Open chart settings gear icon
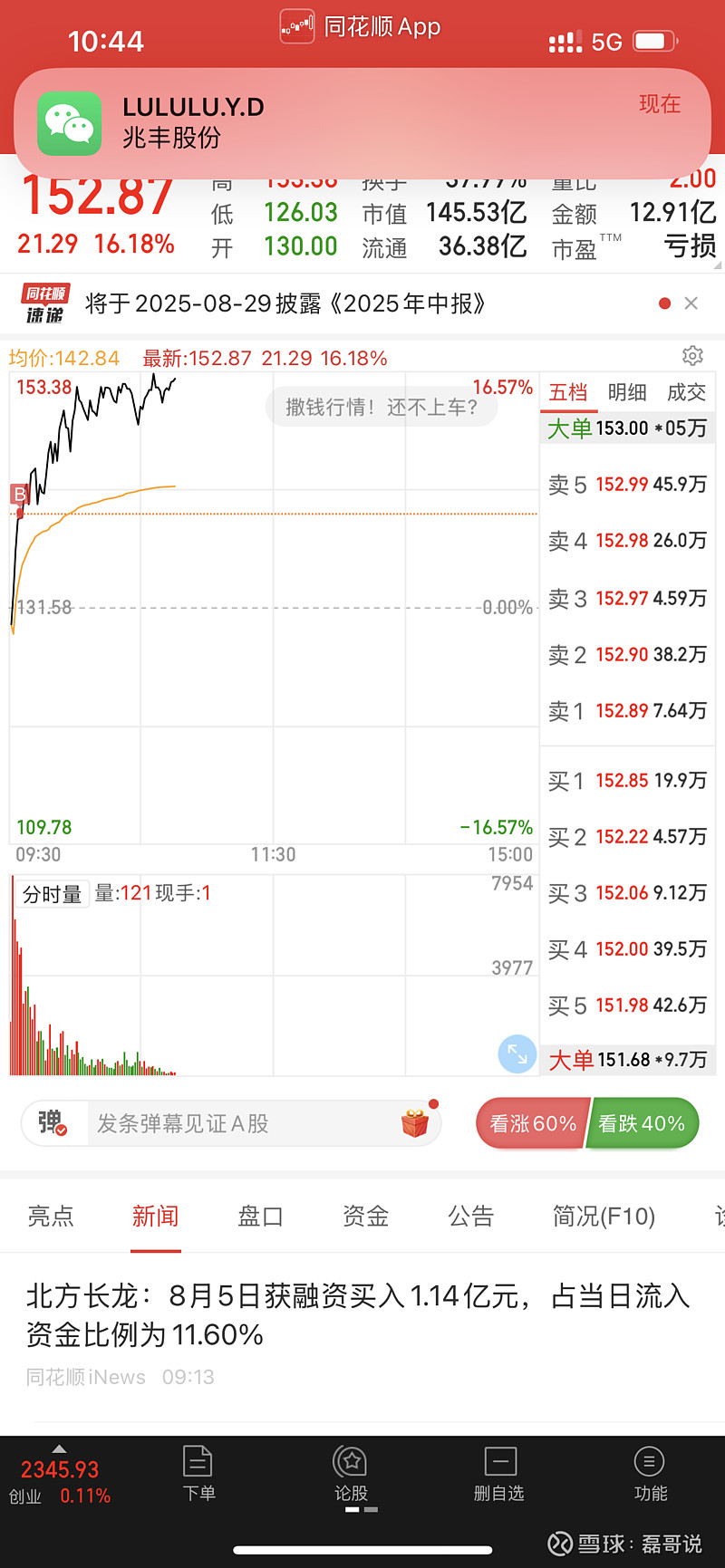 tap(692, 356)
